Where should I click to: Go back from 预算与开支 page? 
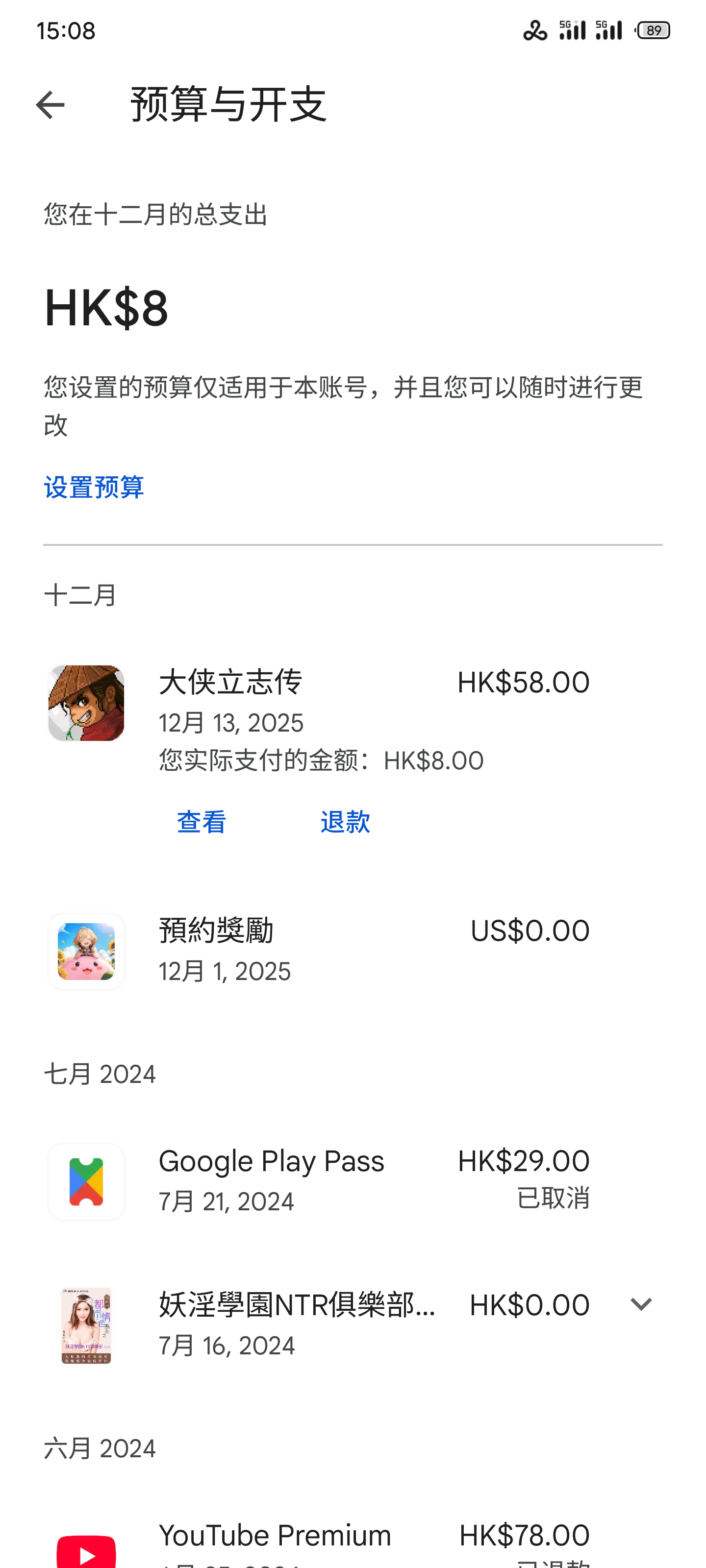tap(50, 105)
